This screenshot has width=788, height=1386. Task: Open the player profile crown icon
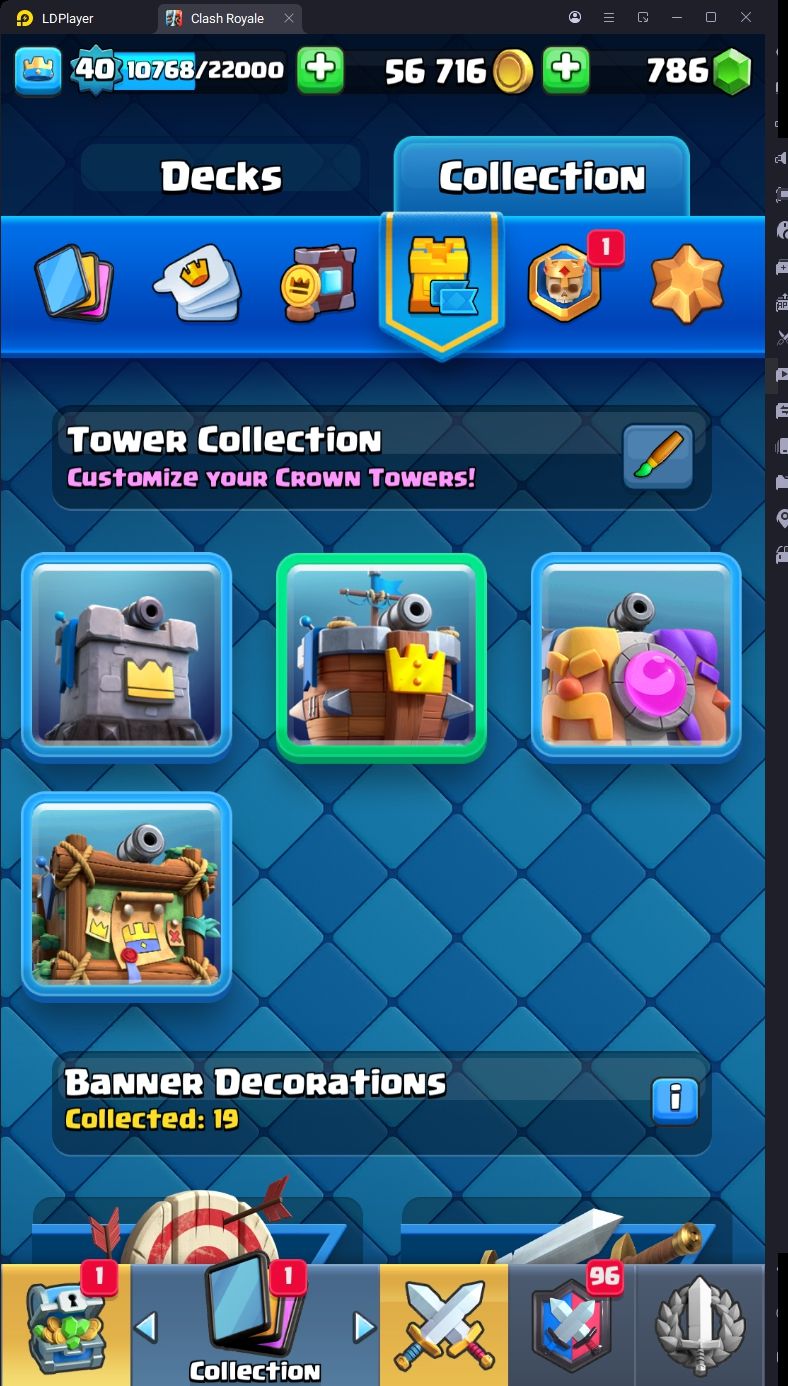[37, 70]
